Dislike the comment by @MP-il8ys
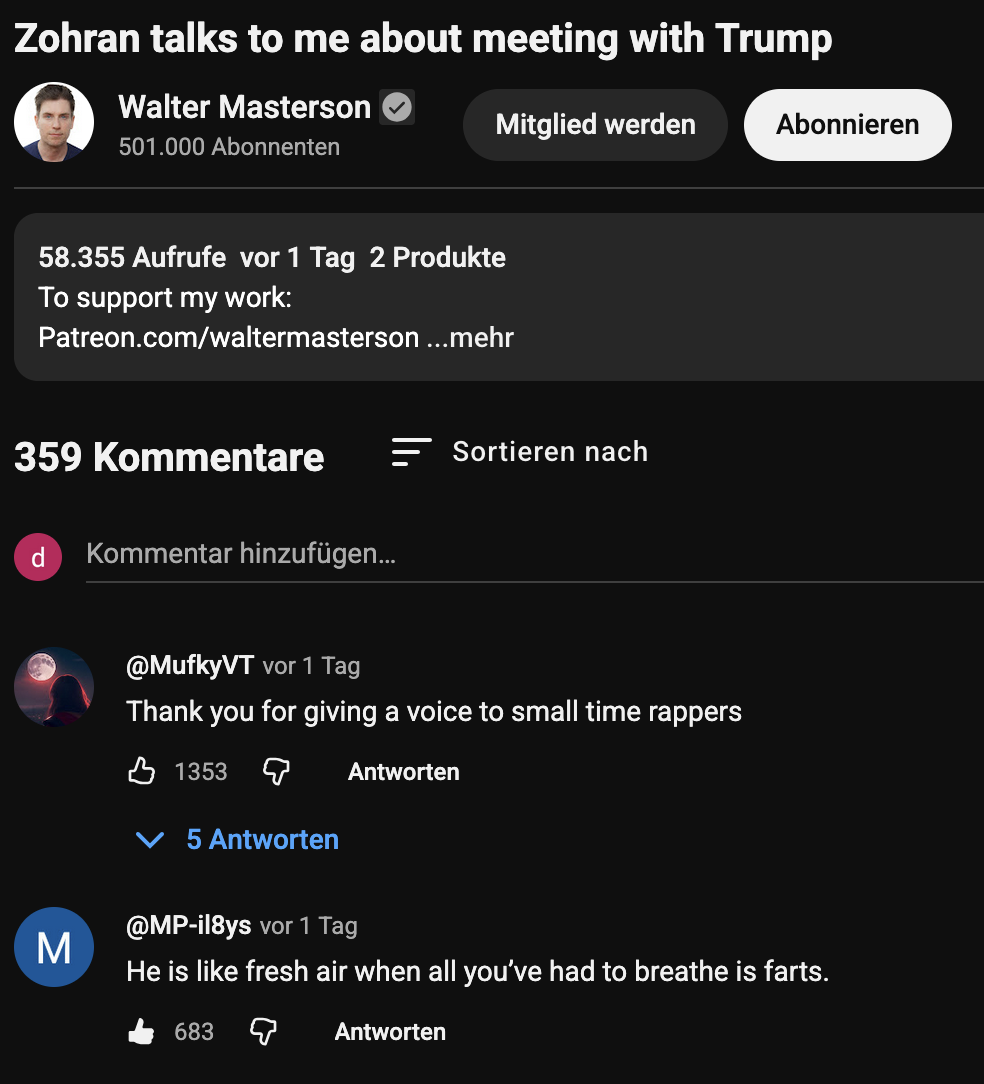This screenshot has height=1084, width=984. click(263, 1031)
